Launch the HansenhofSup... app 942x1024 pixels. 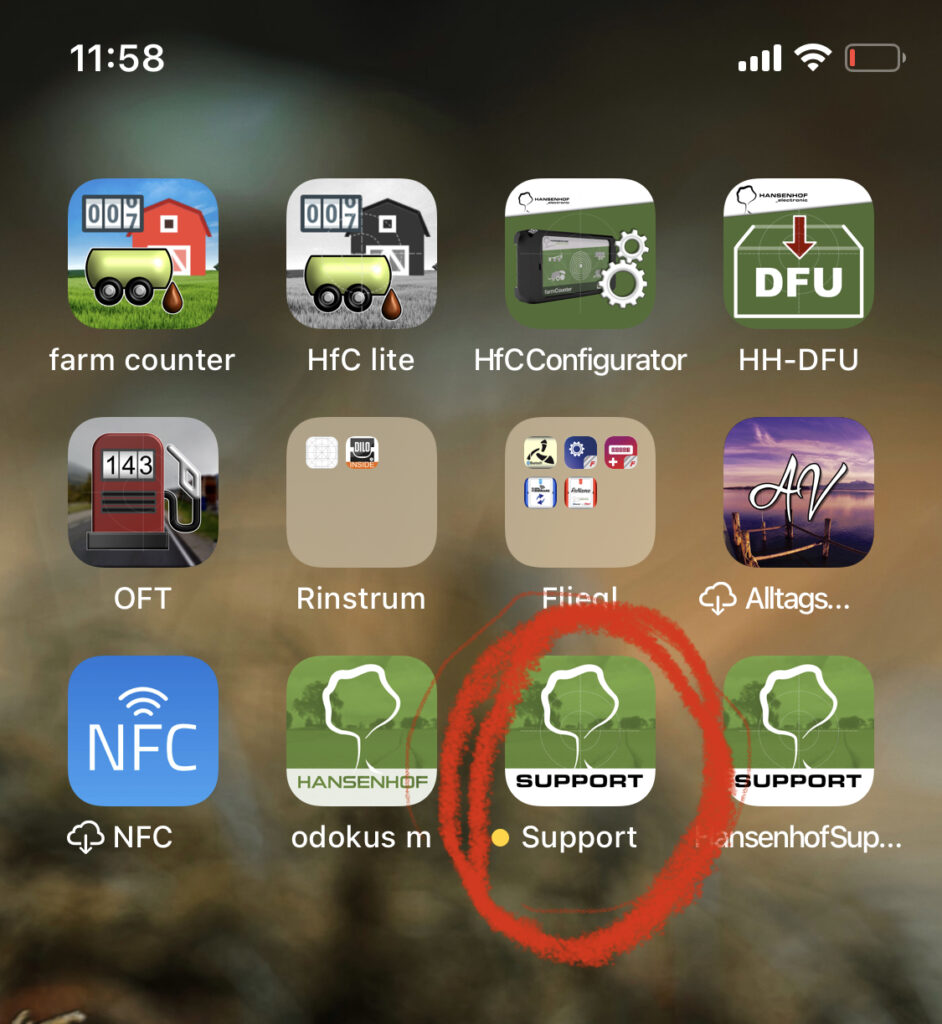point(798,731)
